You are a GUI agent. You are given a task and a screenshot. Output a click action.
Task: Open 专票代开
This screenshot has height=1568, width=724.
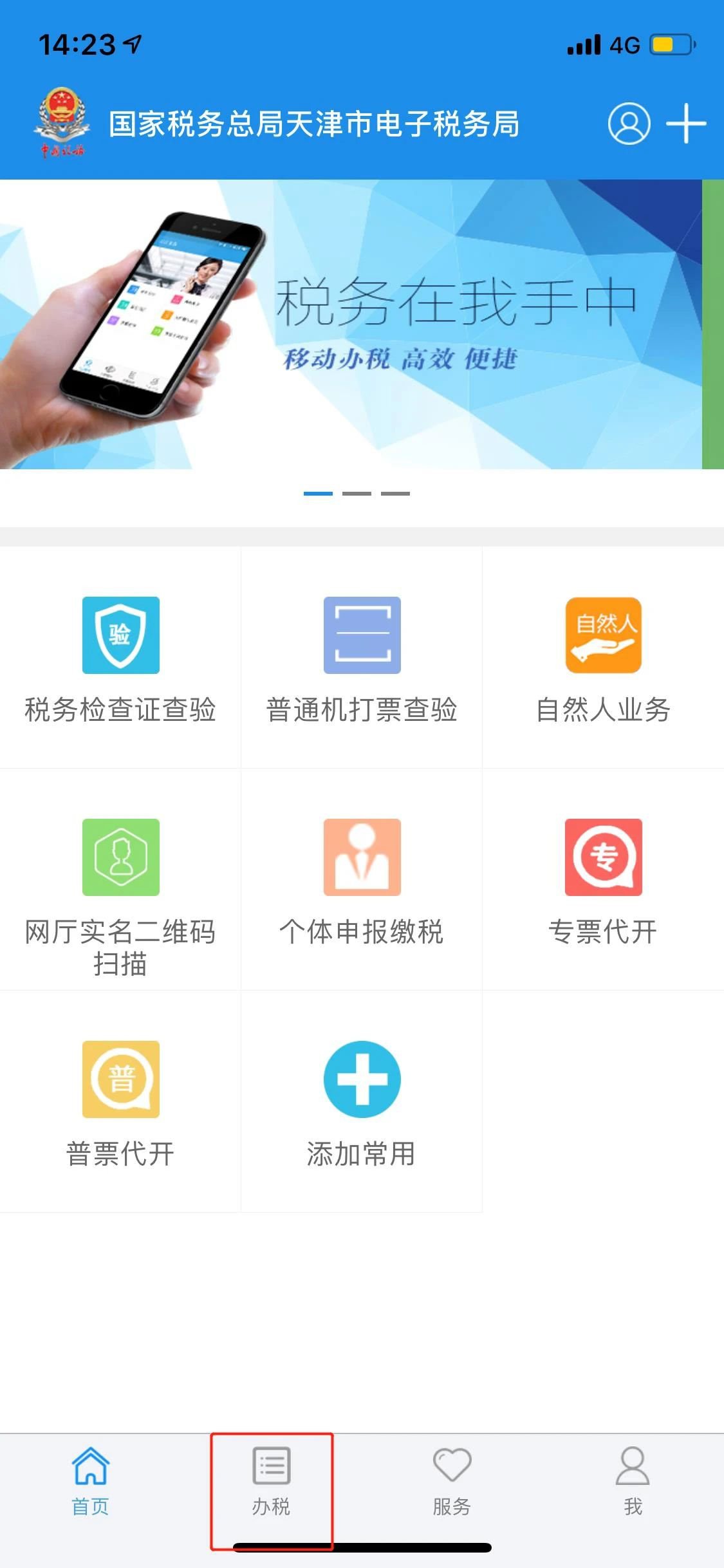pyautogui.click(x=603, y=880)
